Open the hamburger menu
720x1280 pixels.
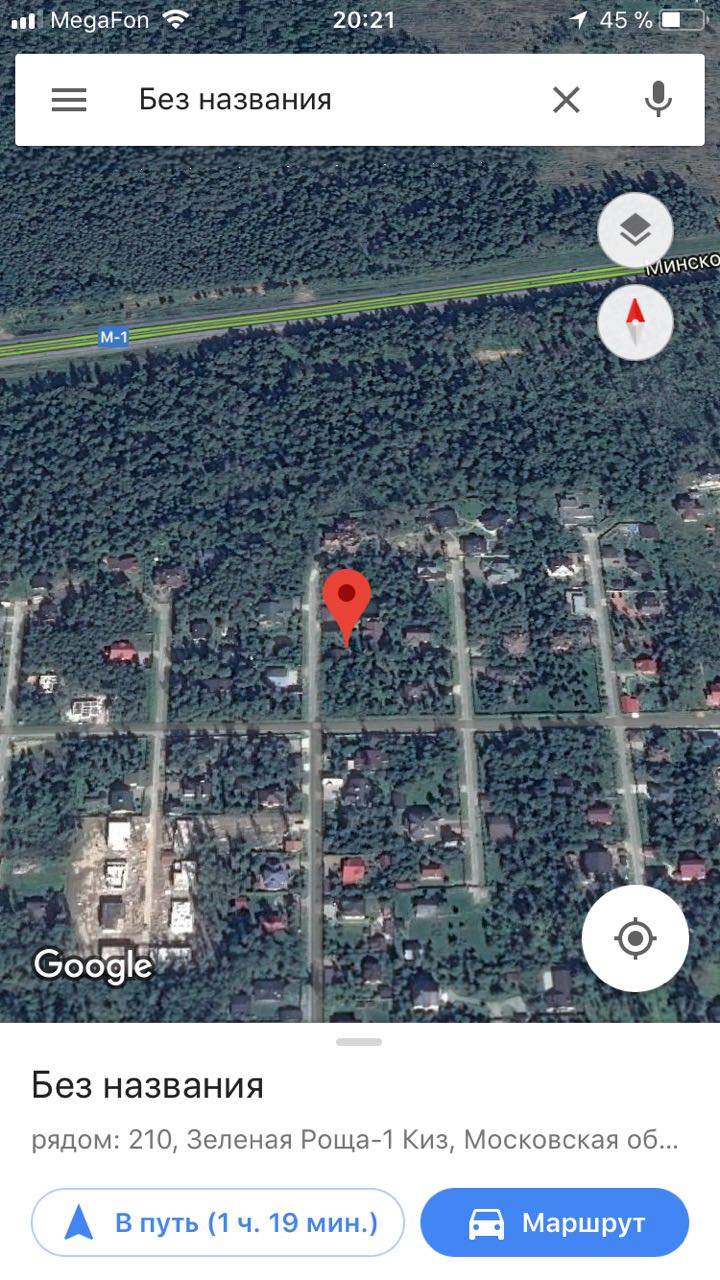[69, 100]
